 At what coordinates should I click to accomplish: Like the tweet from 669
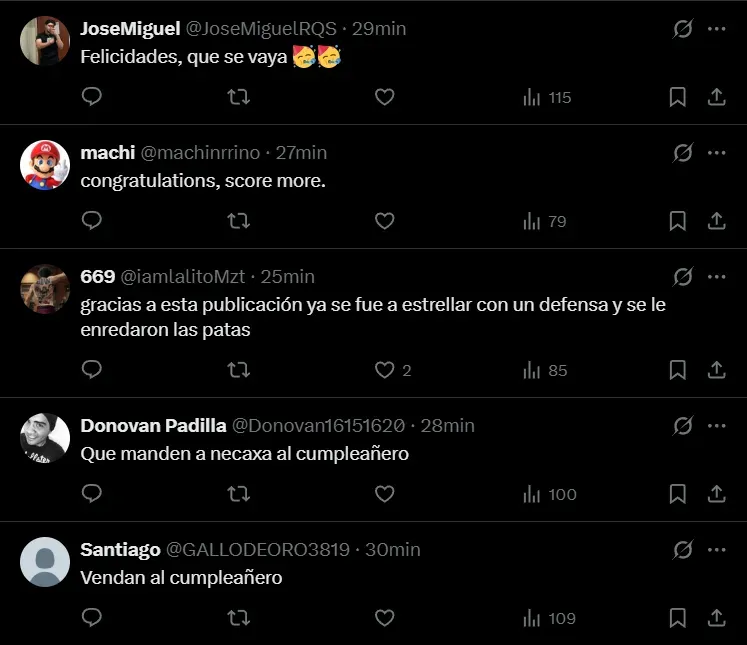click(x=384, y=370)
